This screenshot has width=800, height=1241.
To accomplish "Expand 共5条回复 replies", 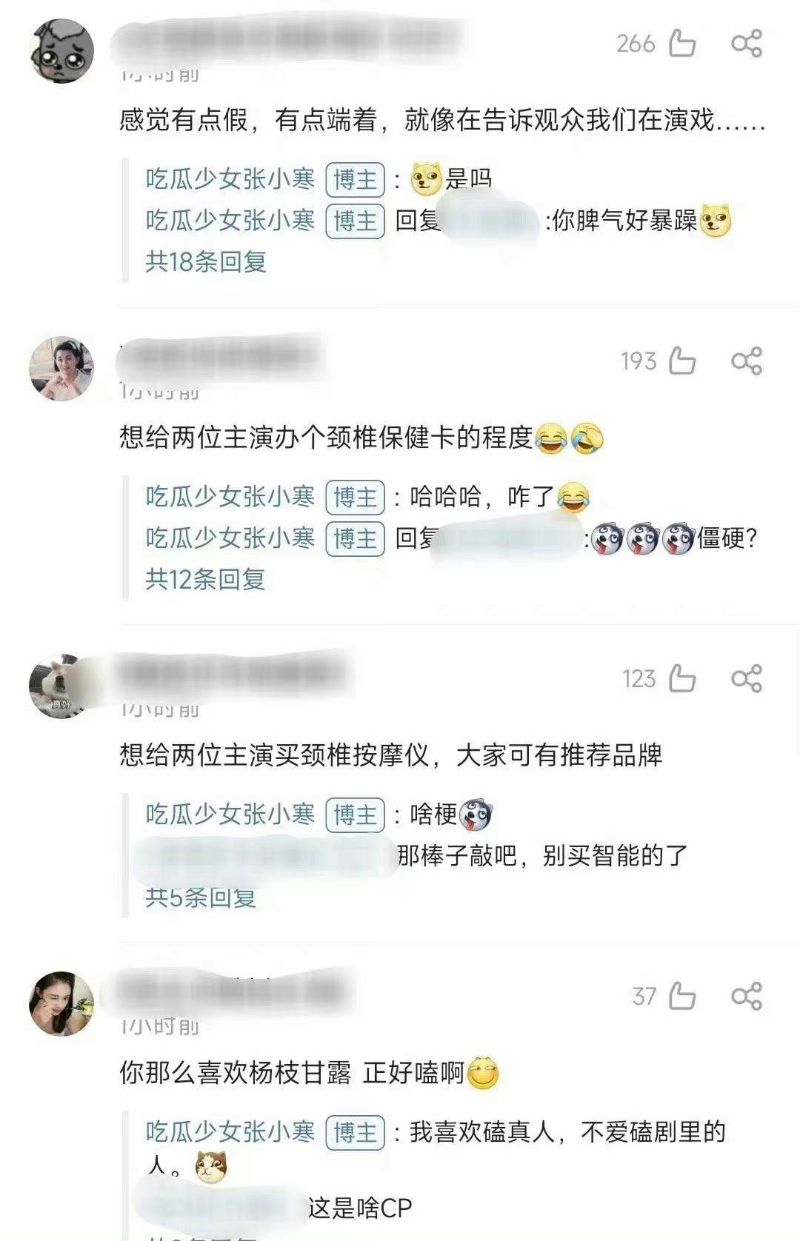I will click(x=201, y=897).
